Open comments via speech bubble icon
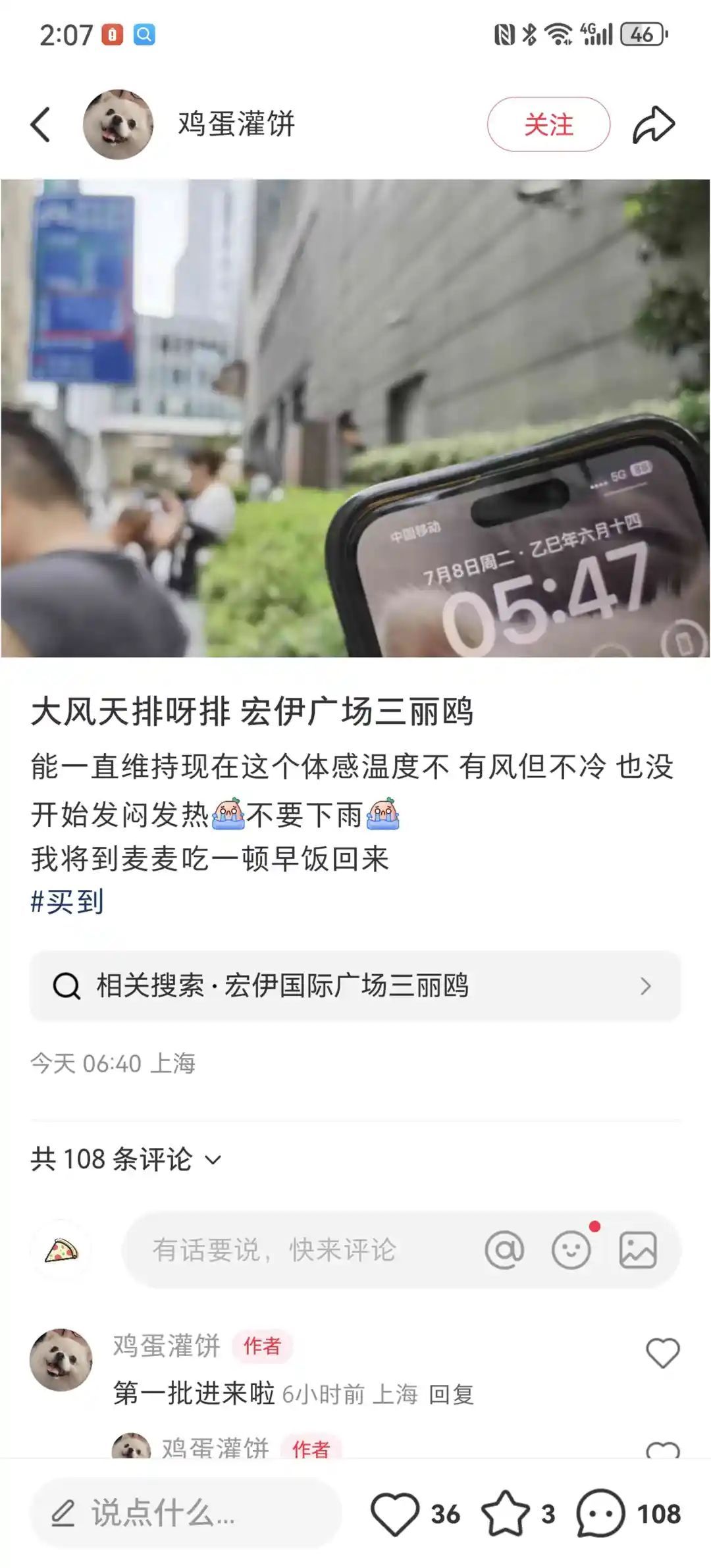Image resolution: width=711 pixels, height=1568 pixels. [x=600, y=1513]
